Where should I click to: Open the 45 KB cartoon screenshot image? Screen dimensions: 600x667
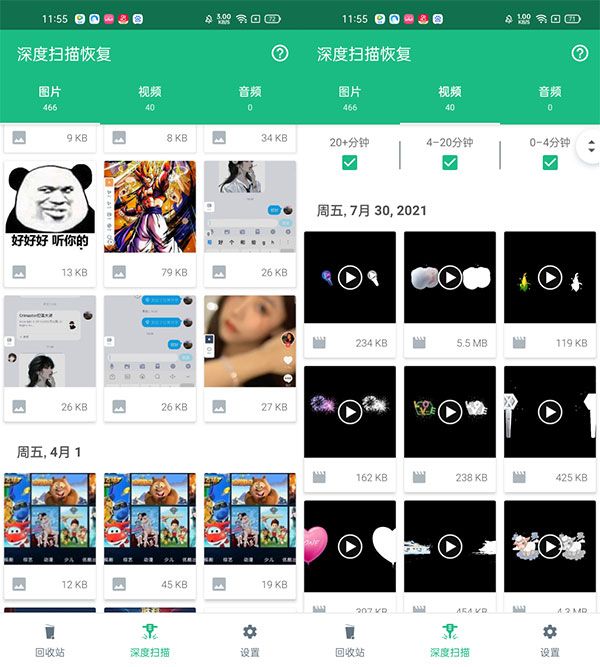(x=150, y=518)
